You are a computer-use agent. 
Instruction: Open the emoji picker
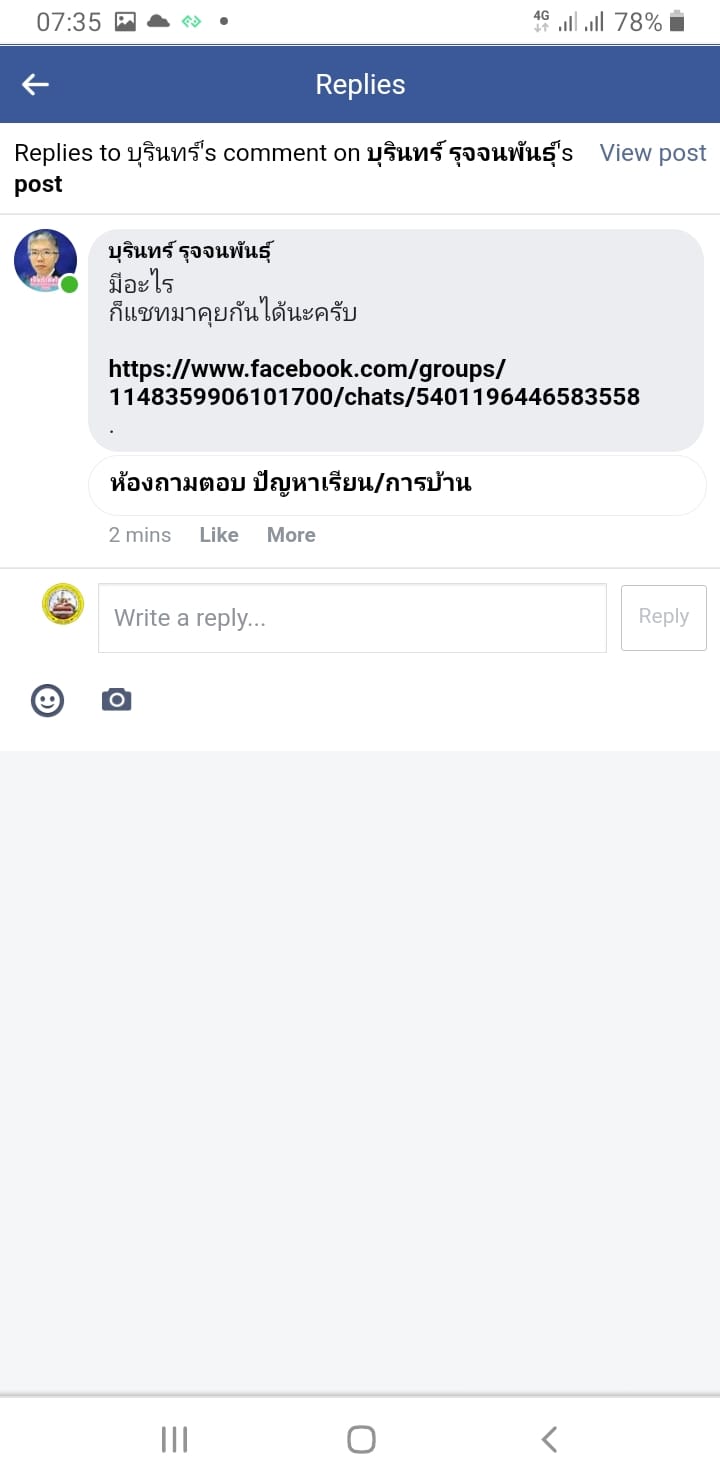point(48,700)
